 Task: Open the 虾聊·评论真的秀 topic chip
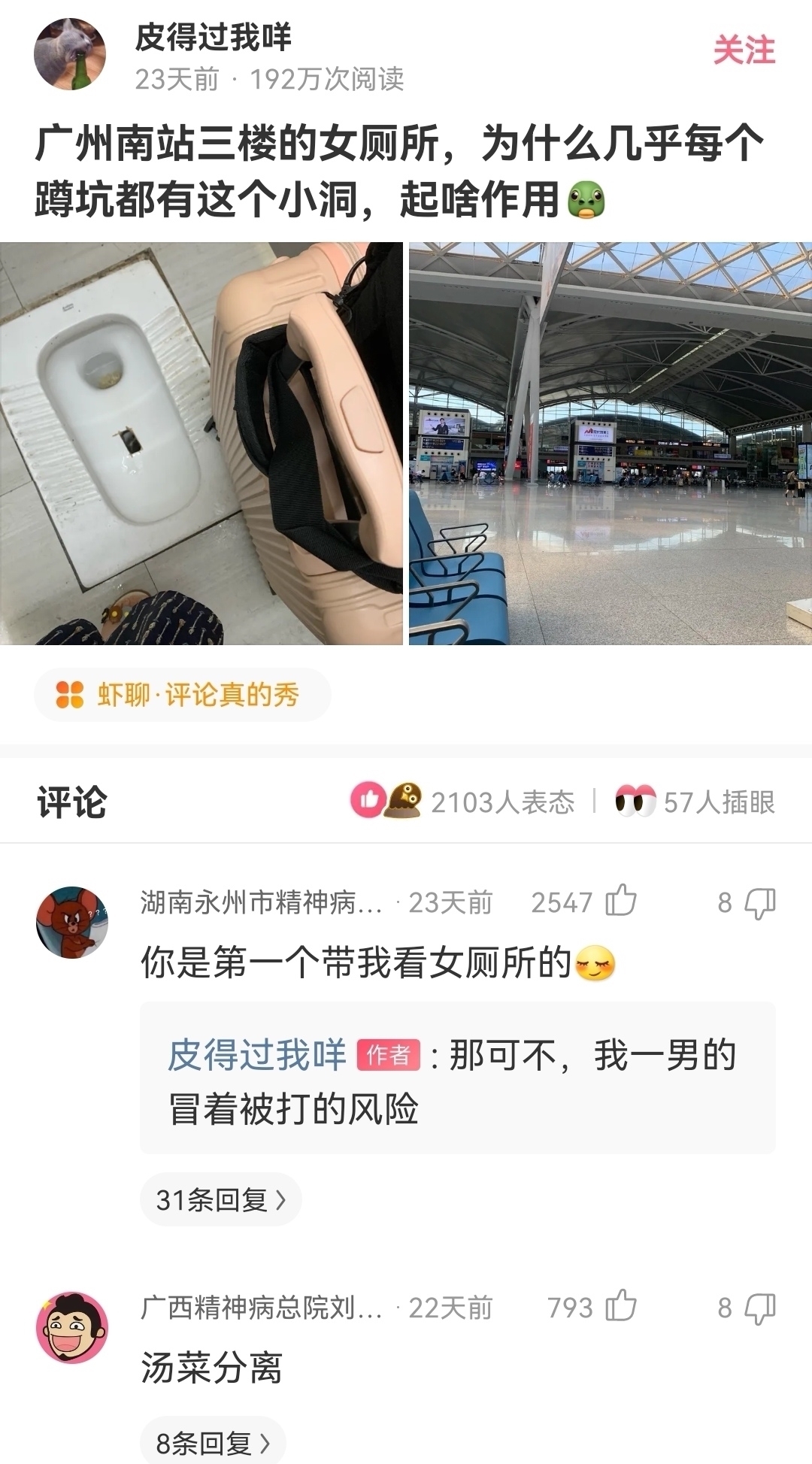pos(183,696)
